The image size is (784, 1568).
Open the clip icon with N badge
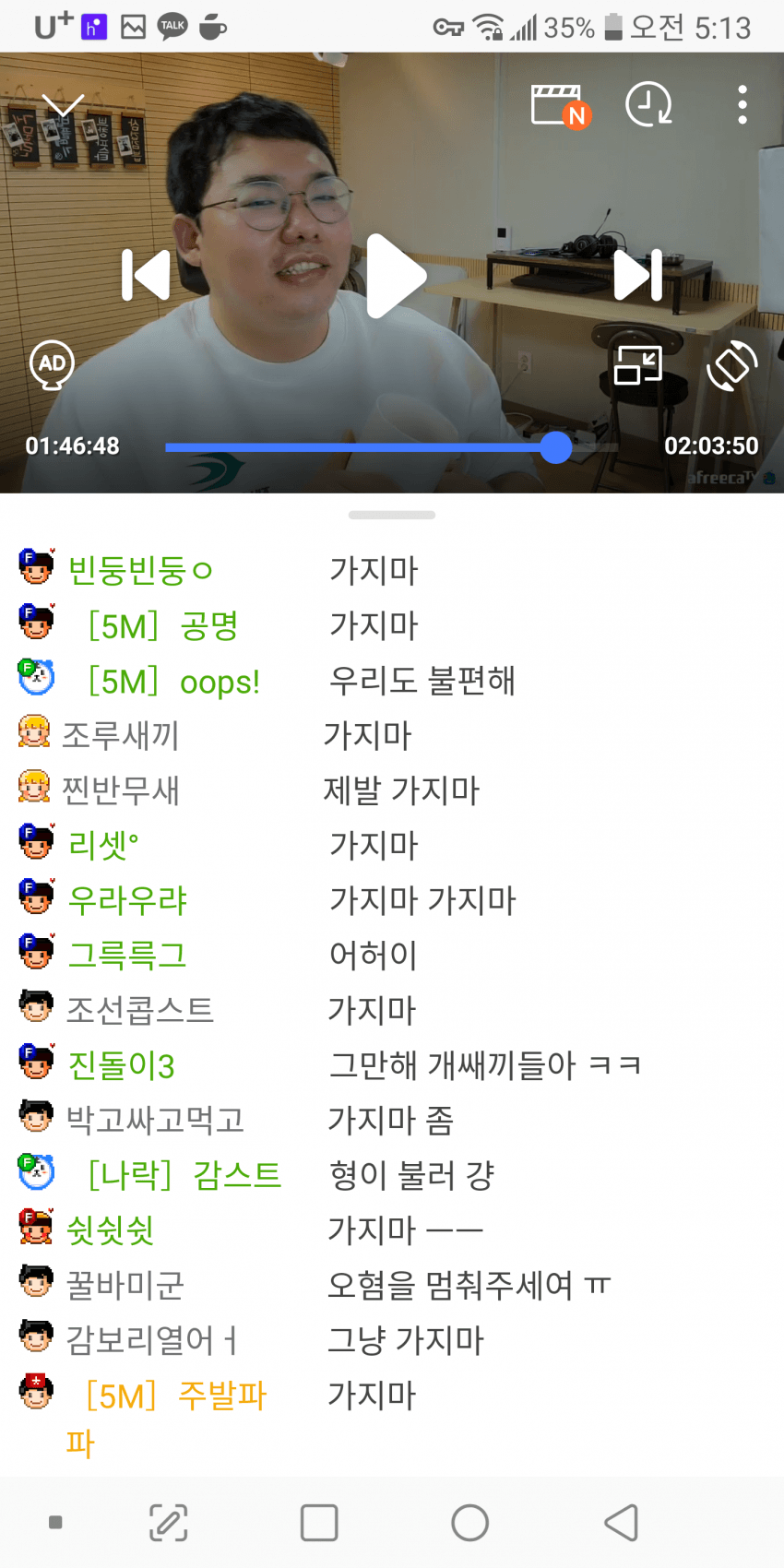click(559, 105)
